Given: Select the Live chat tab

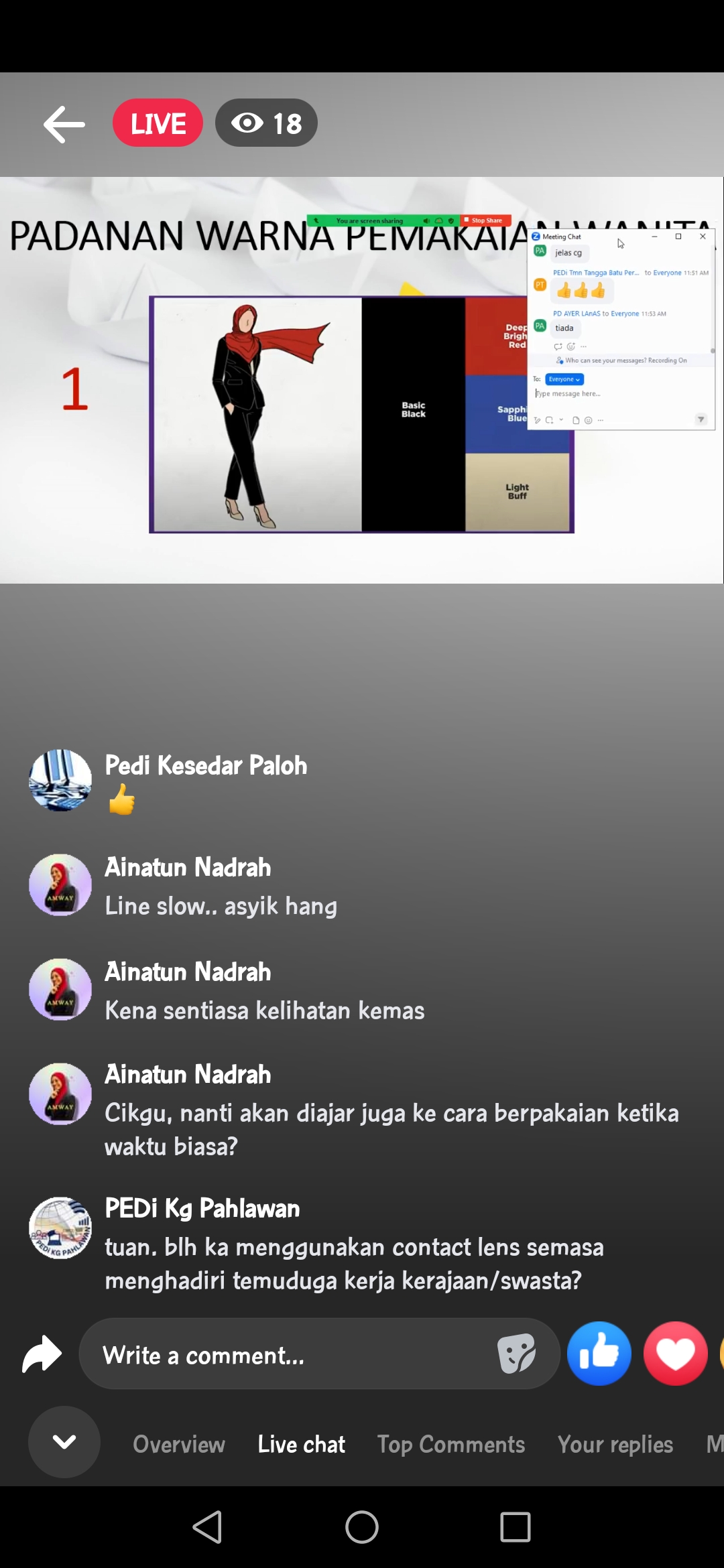Looking at the screenshot, I should (x=301, y=1444).
